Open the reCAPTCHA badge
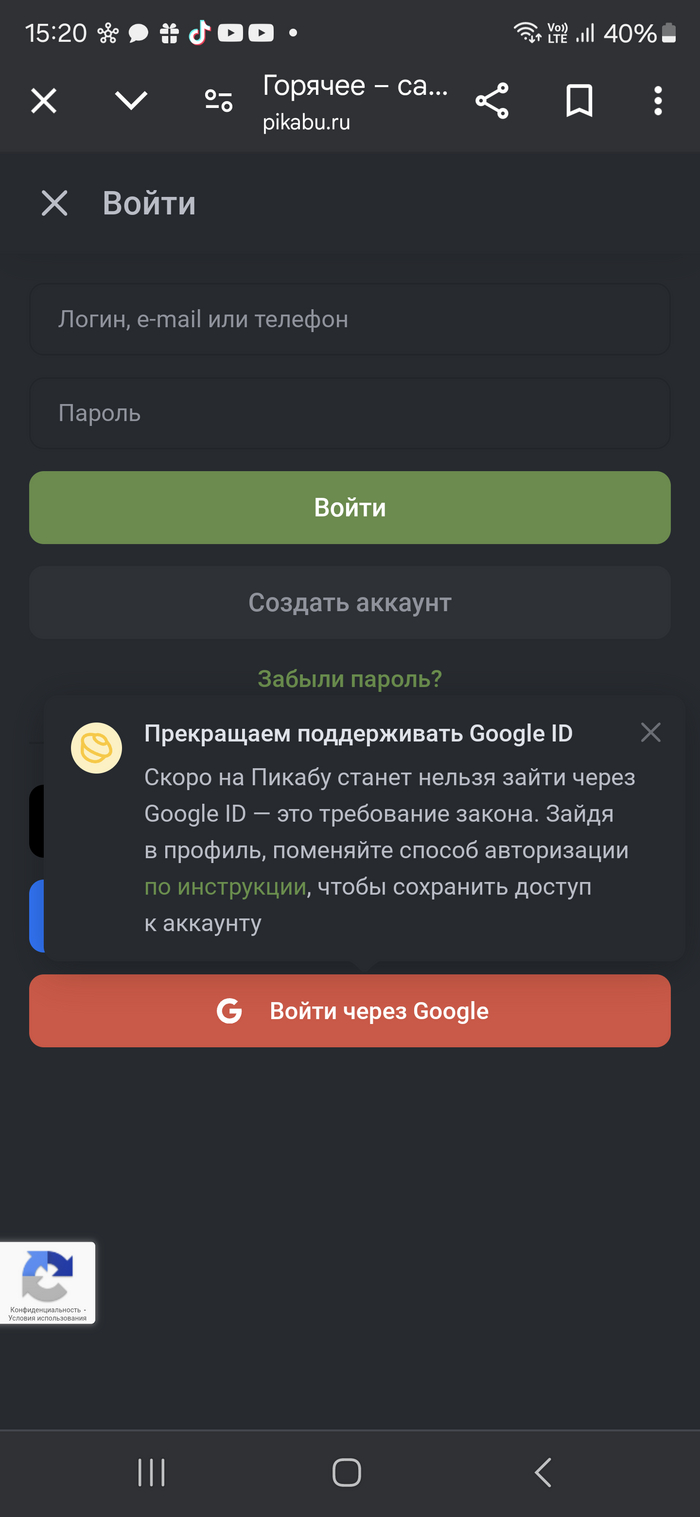 pos(47,1283)
